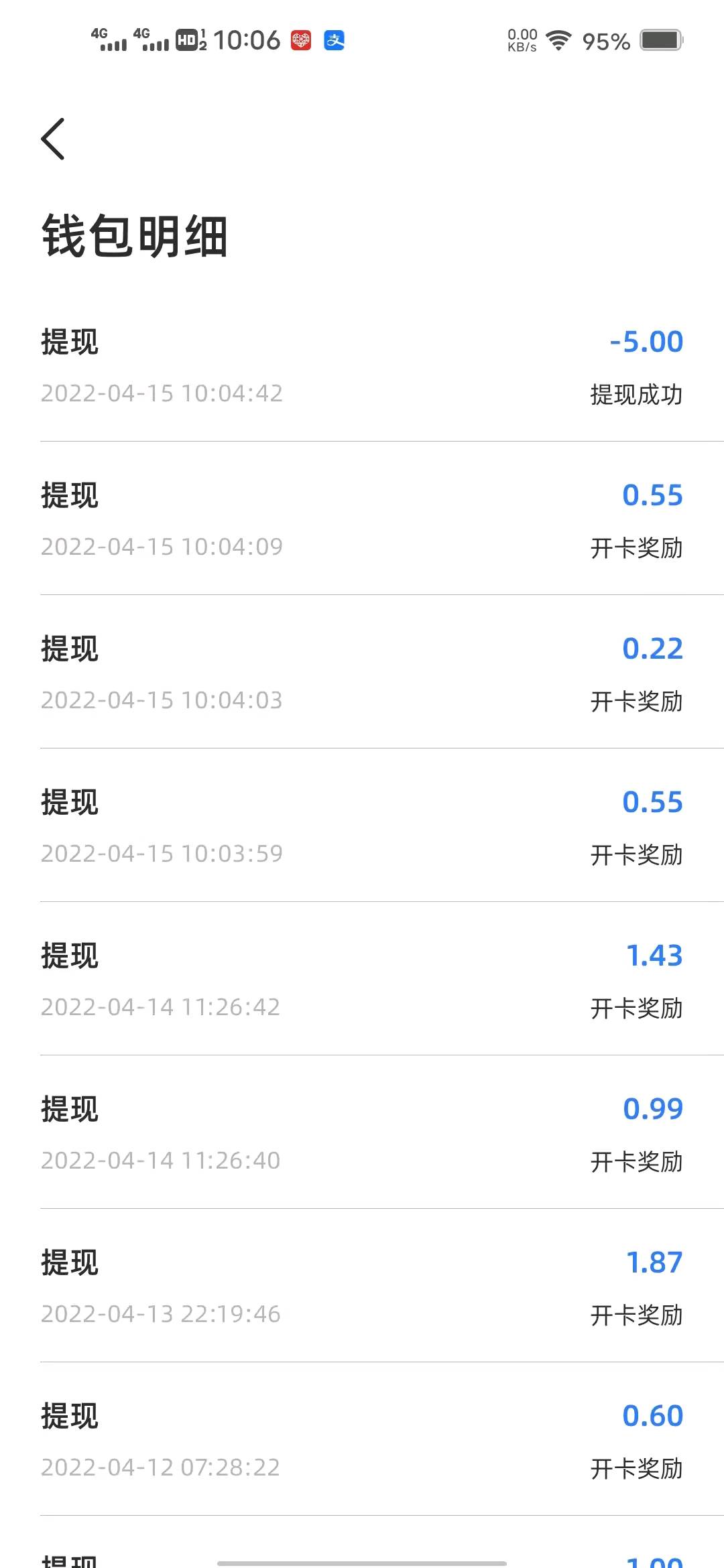
Task: Go back from the wallet details page
Action: point(53,139)
